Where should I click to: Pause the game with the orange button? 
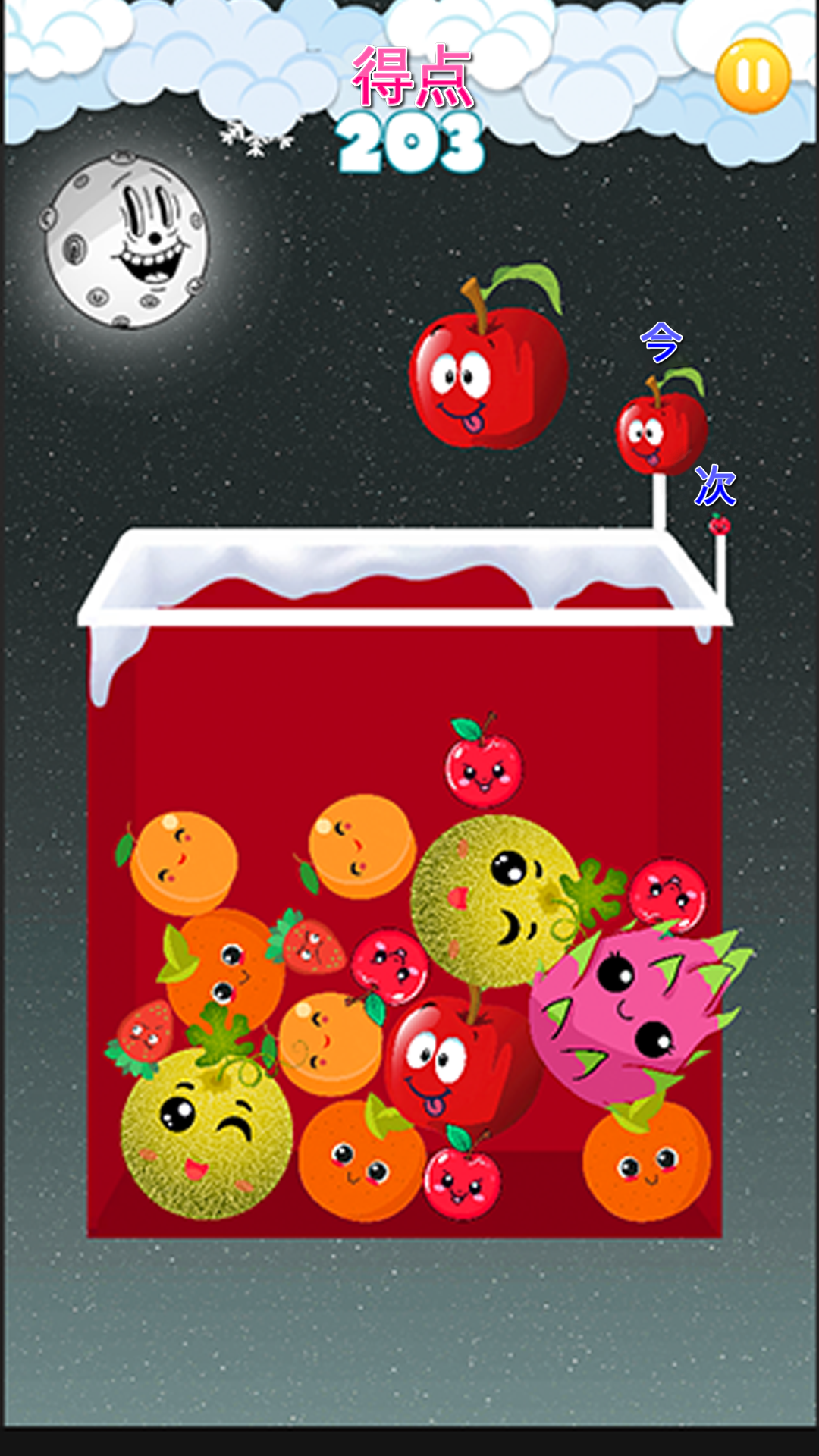pyautogui.click(x=753, y=76)
